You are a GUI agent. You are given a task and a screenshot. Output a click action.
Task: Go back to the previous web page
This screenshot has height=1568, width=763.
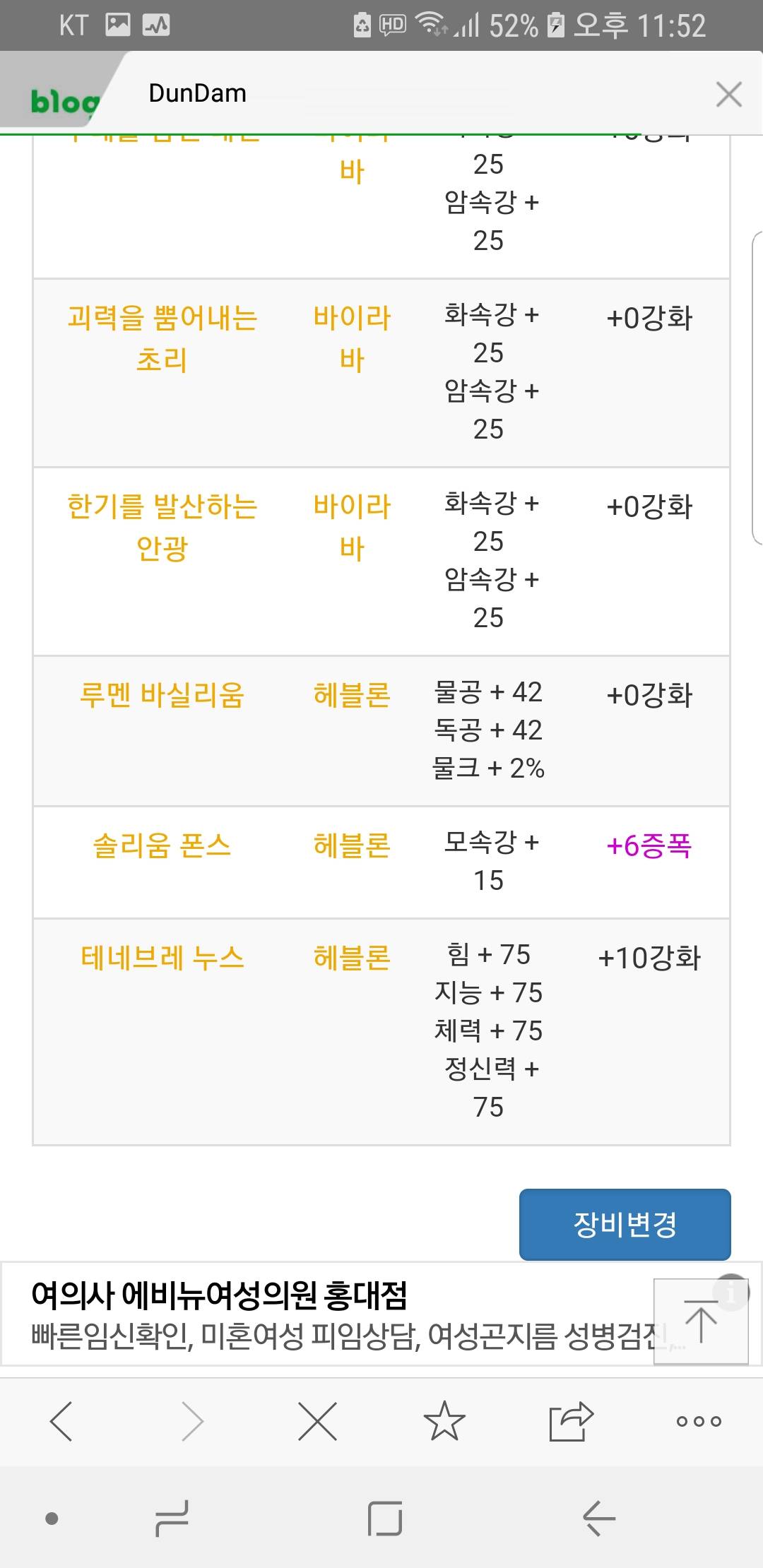(x=62, y=1421)
